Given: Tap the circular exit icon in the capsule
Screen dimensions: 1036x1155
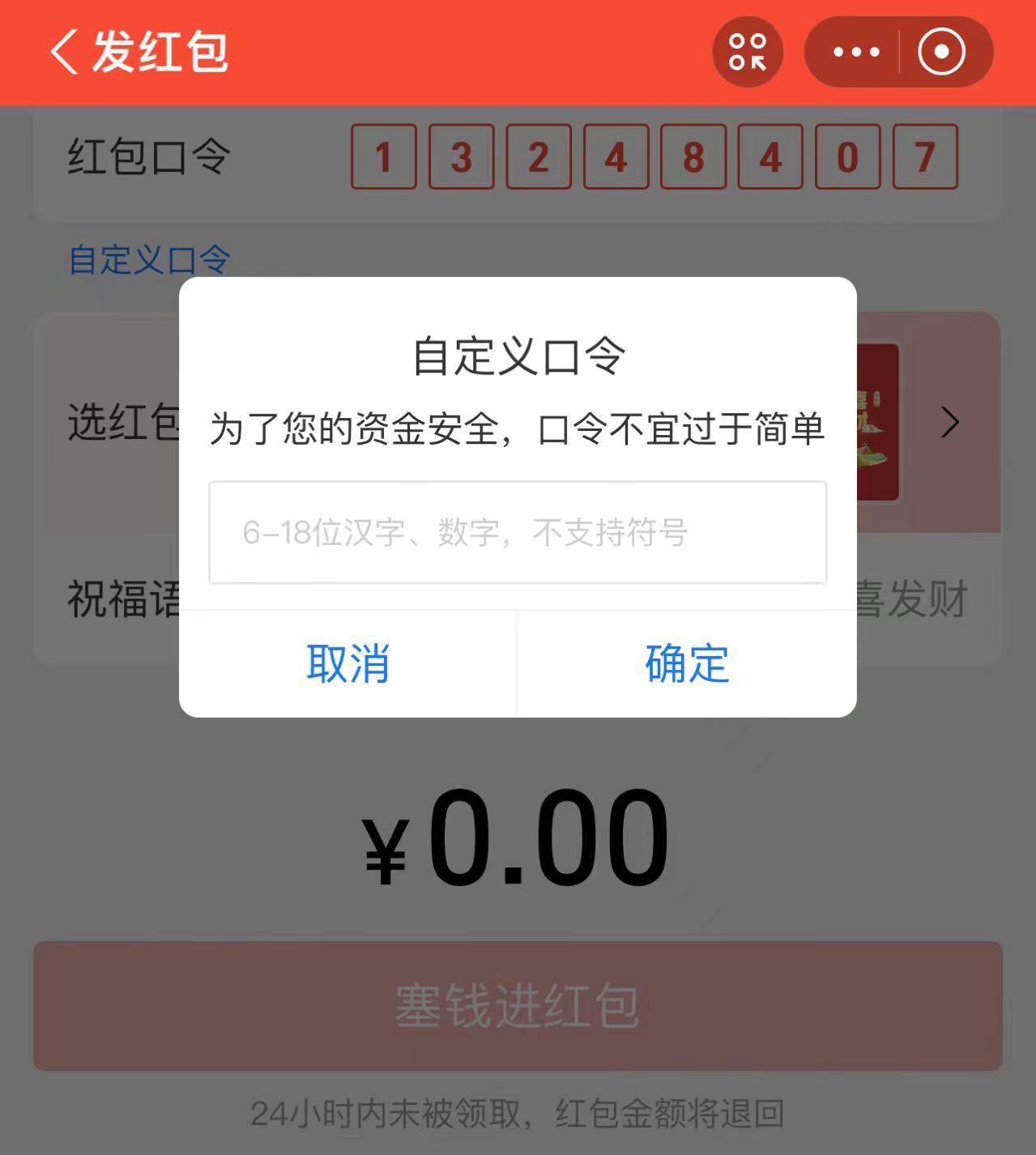Looking at the screenshot, I should click(942, 52).
